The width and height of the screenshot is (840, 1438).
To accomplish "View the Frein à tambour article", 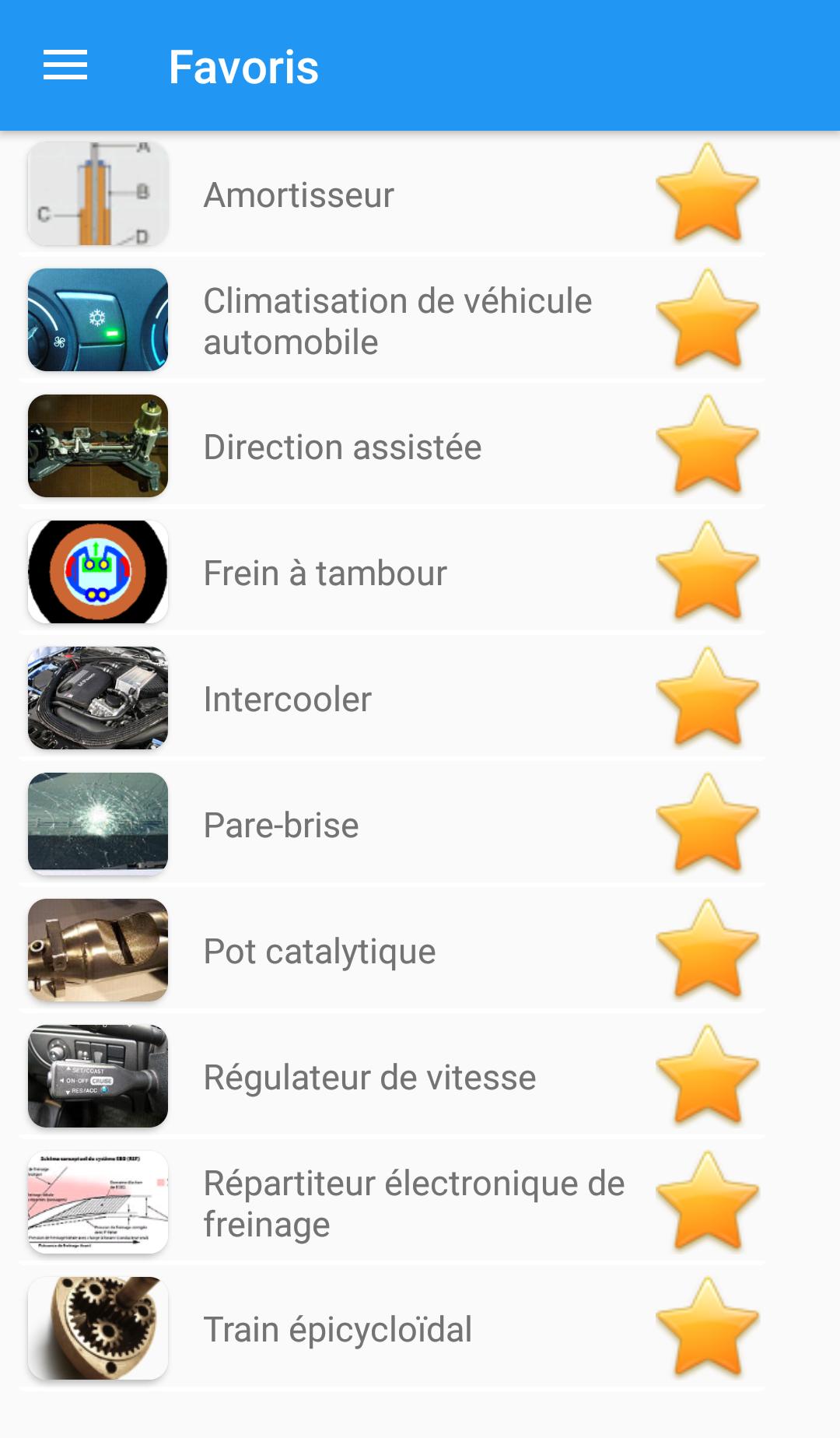I will tap(392, 572).
